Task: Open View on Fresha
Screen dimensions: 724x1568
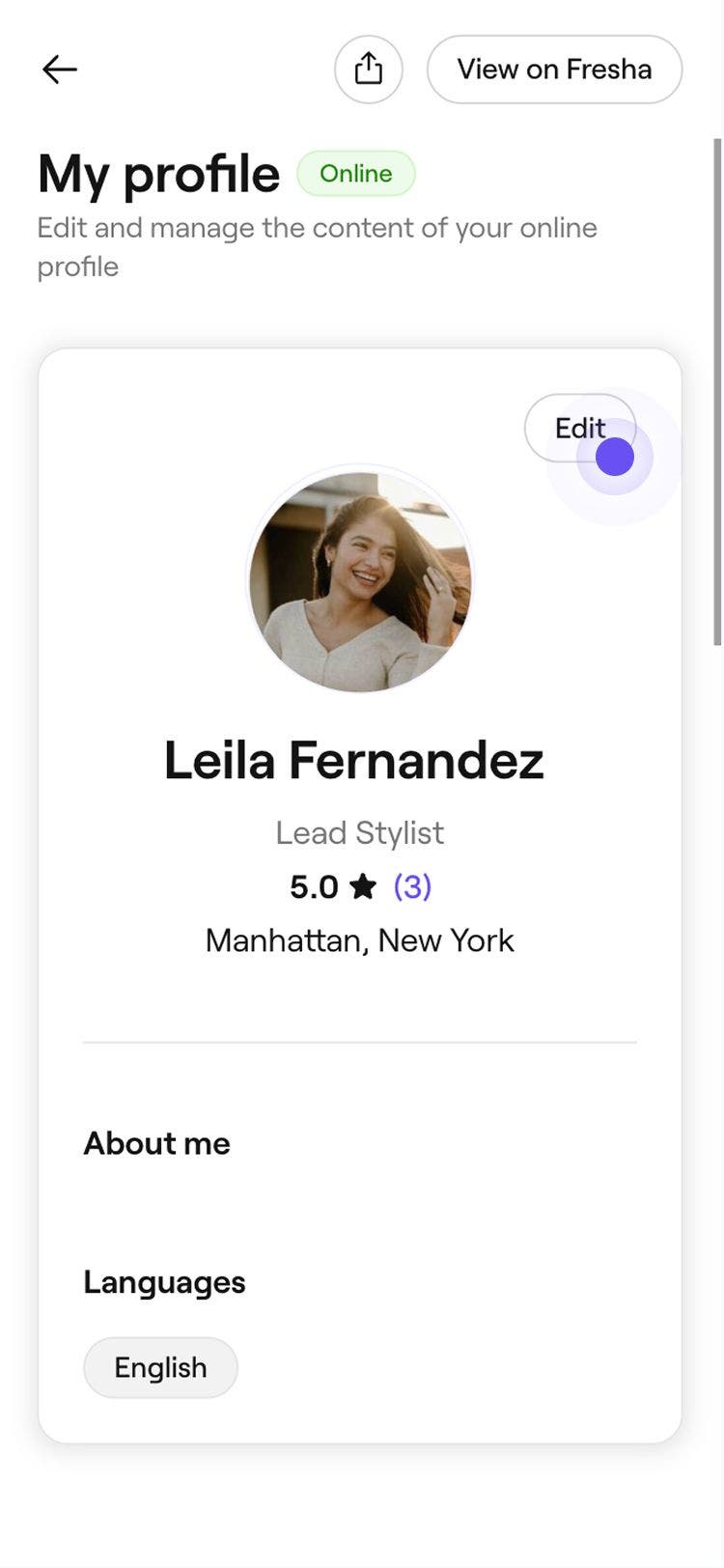Action: (x=554, y=70)
